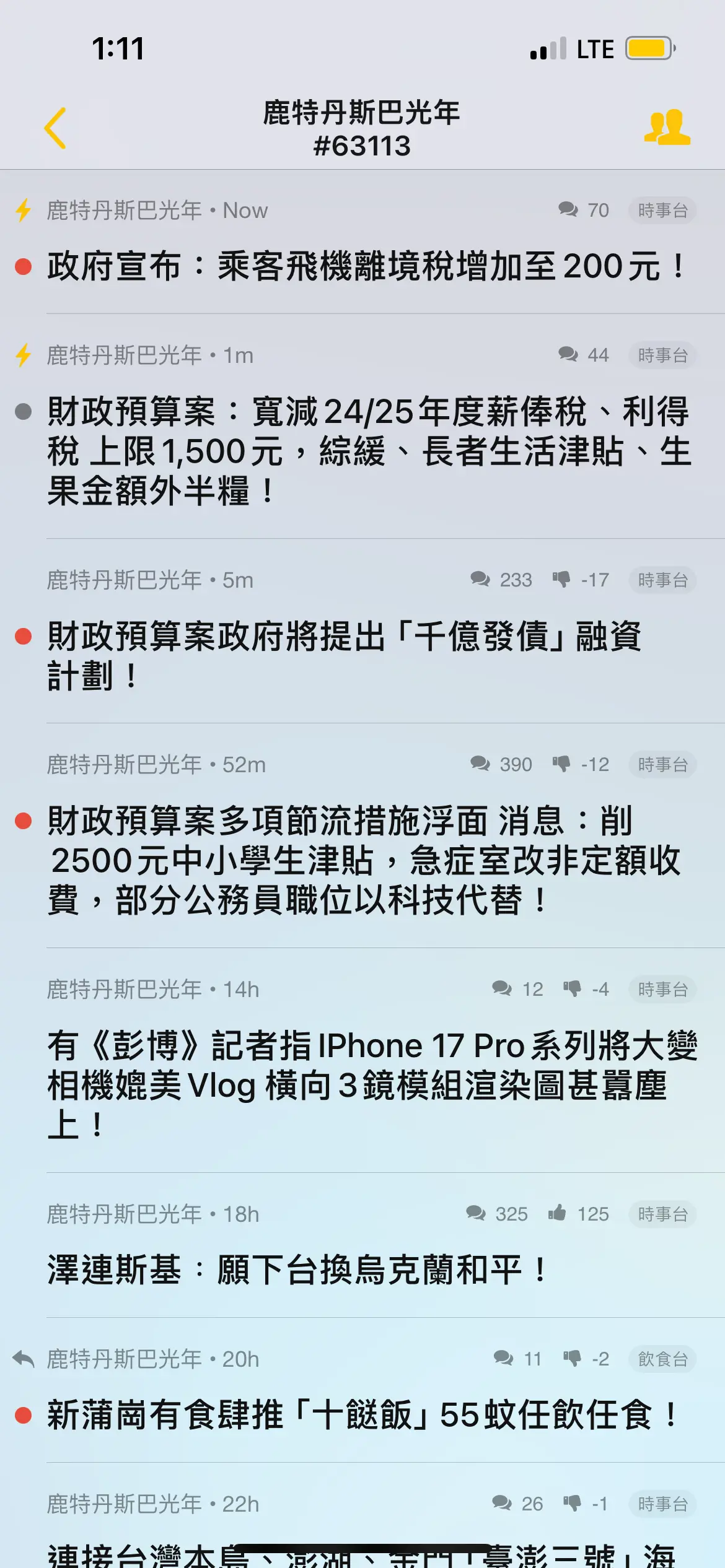Open the user profile people icon
725x1568 pixels.
(667, 128)
